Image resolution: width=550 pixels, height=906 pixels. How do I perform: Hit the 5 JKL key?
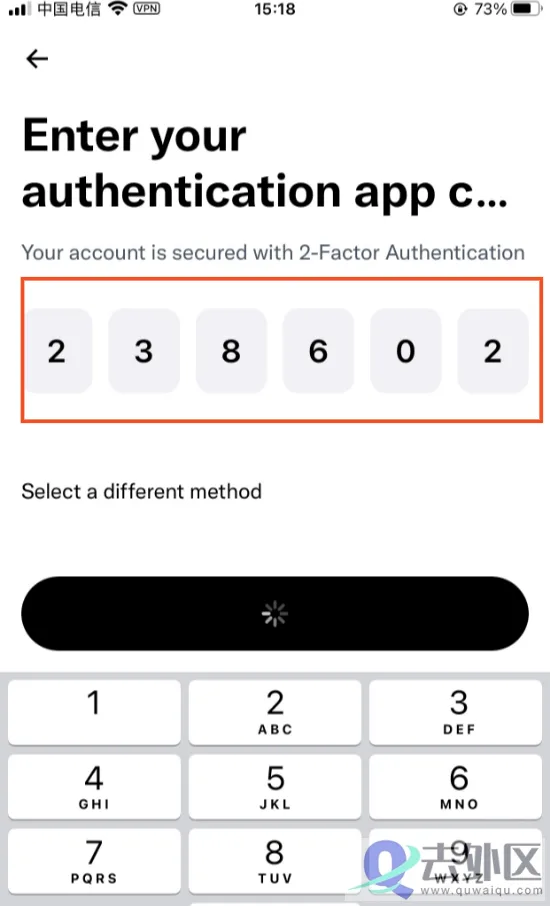275,786
